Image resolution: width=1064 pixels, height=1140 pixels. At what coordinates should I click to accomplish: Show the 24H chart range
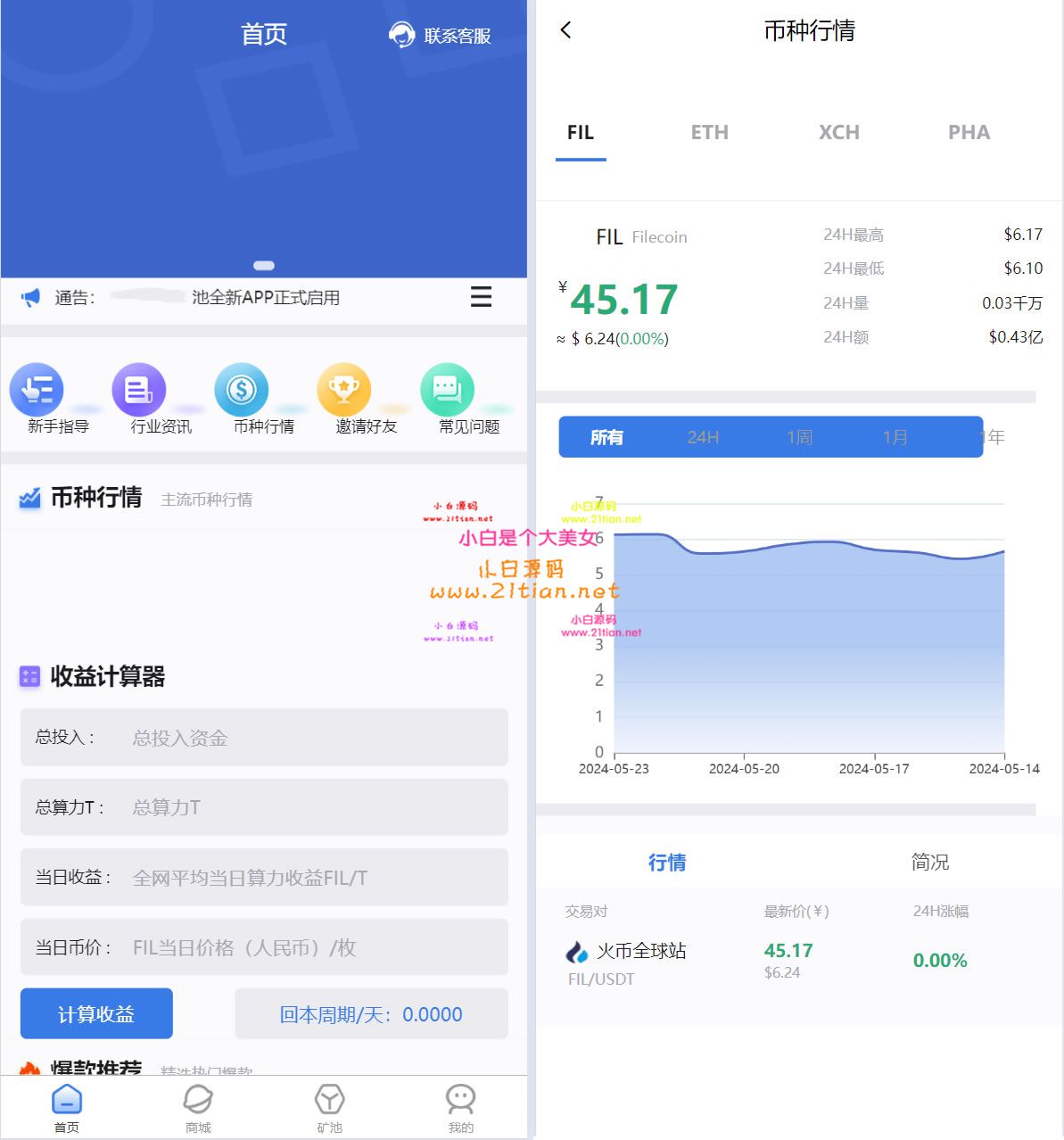click(x=703, y=437)
